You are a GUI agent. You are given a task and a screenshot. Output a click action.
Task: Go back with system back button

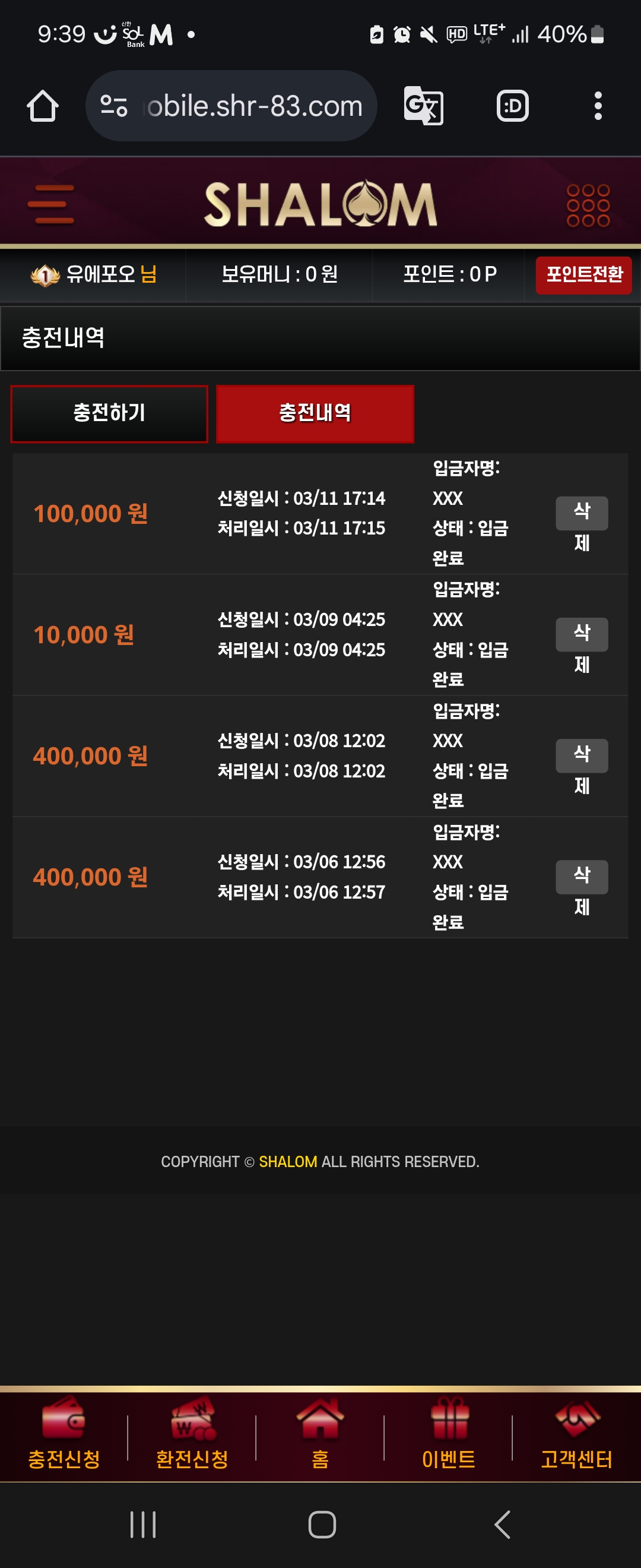tap(502, 1524)
